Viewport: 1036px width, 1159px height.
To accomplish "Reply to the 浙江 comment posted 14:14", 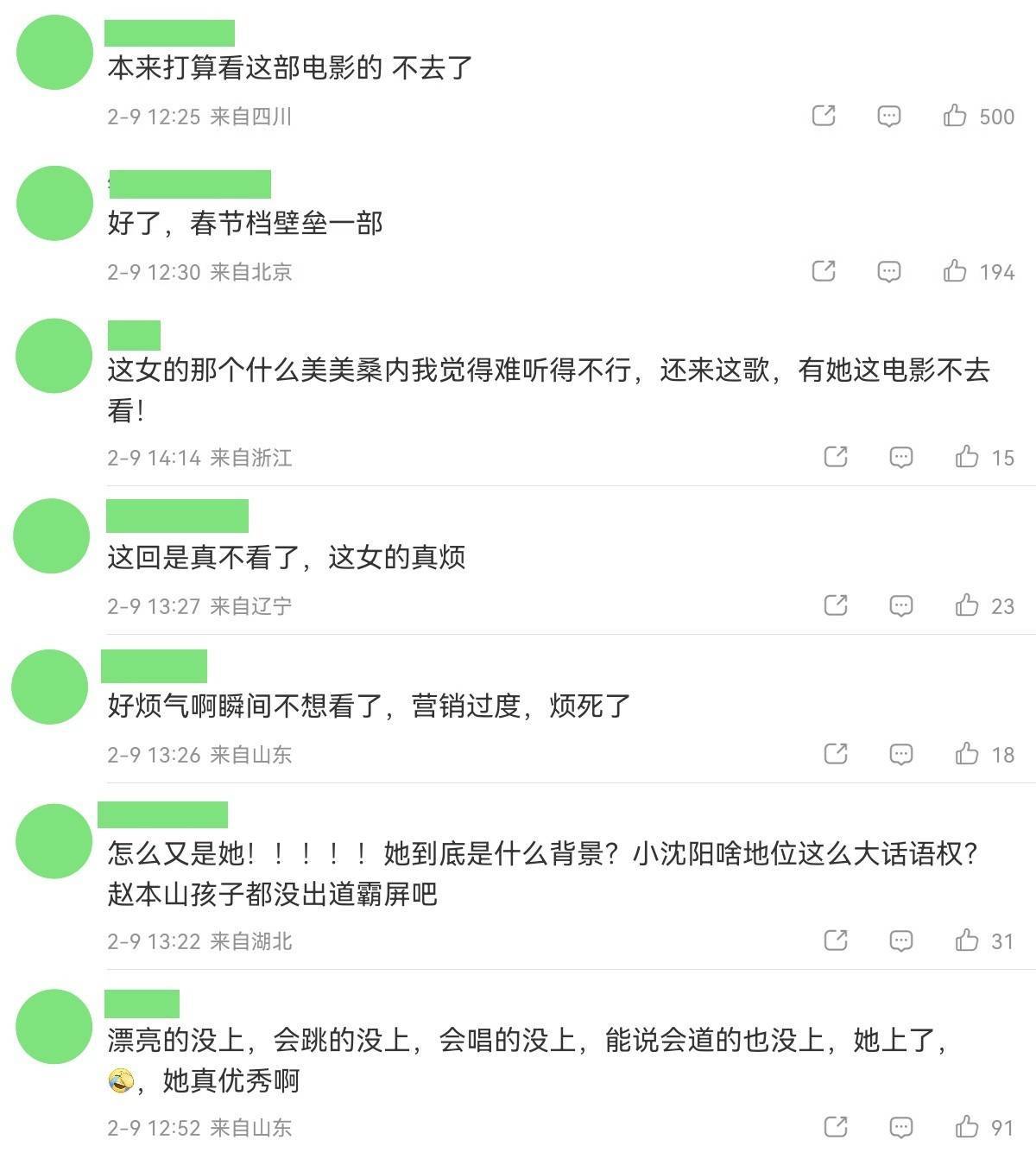I will point(900,457).
